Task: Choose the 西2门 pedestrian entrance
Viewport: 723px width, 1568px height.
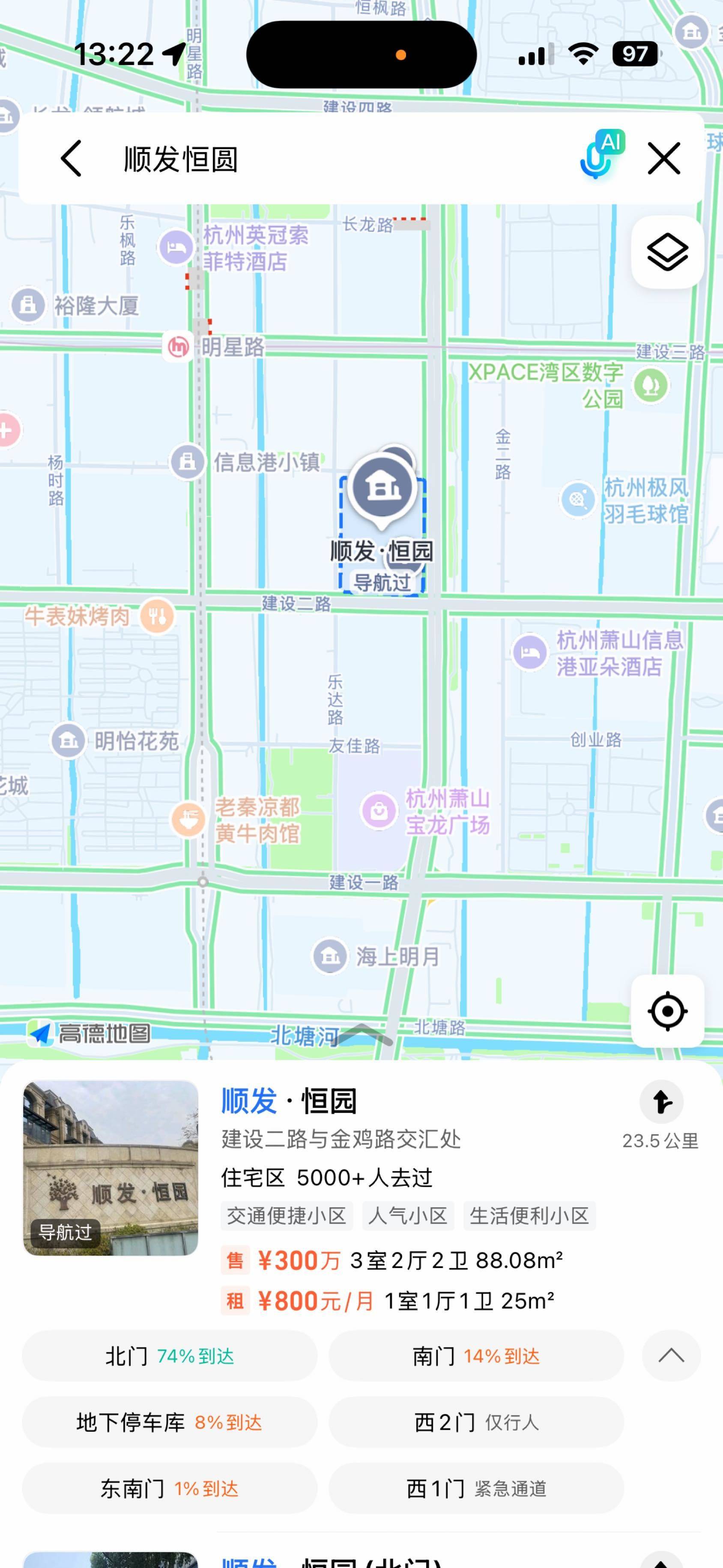Action: 476,1422
